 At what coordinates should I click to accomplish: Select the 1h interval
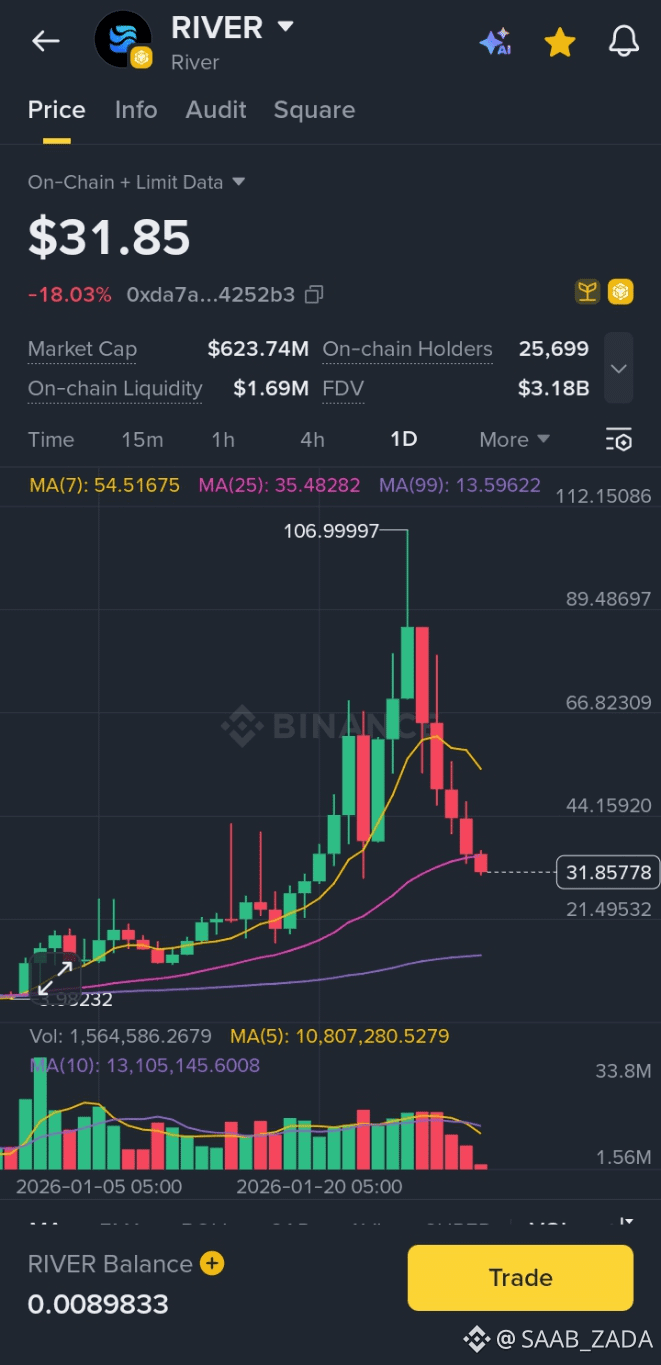223,440
